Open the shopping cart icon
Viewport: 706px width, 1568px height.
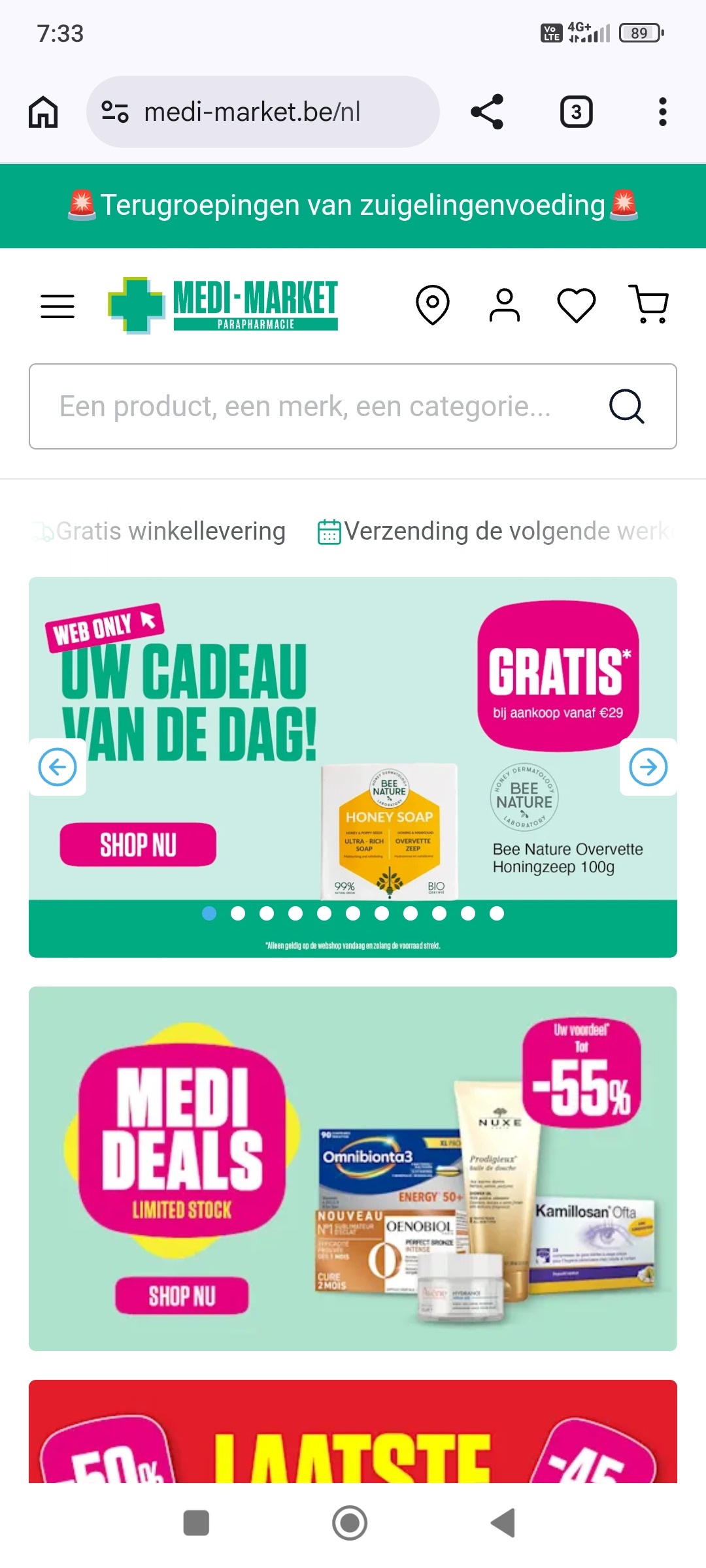[648, 304]
